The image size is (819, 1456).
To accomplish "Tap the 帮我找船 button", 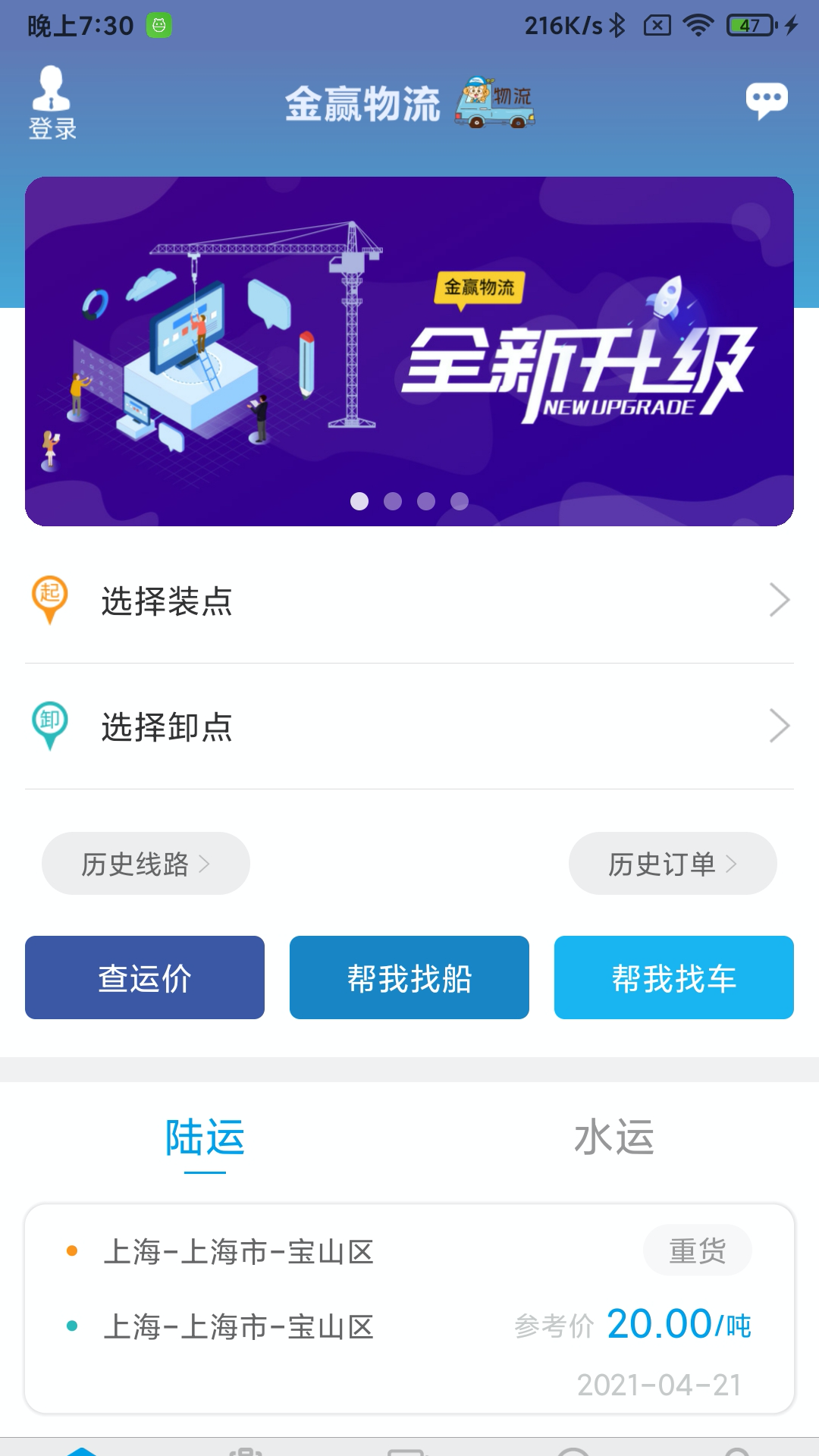I will [409, 977].
